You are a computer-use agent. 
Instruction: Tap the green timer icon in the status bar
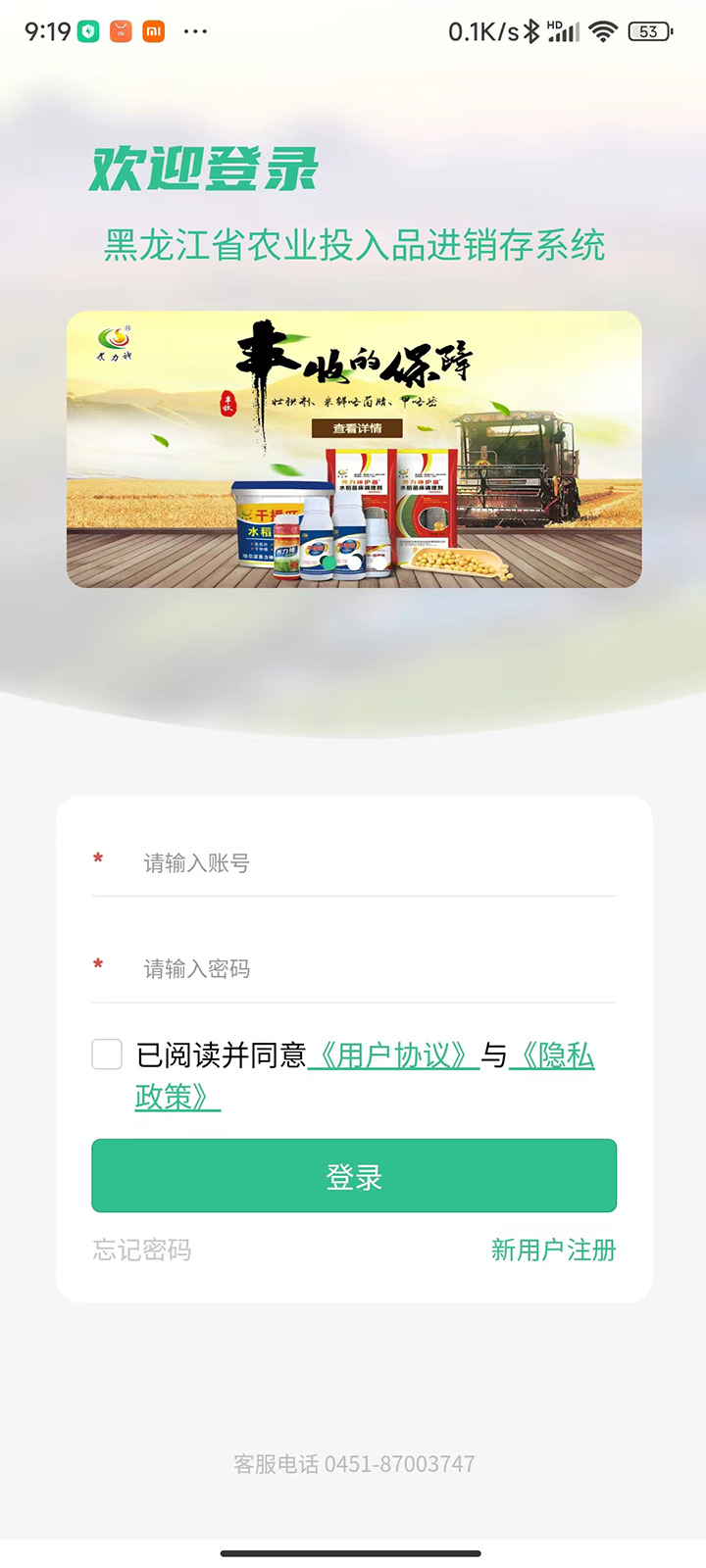coord(86,30)
